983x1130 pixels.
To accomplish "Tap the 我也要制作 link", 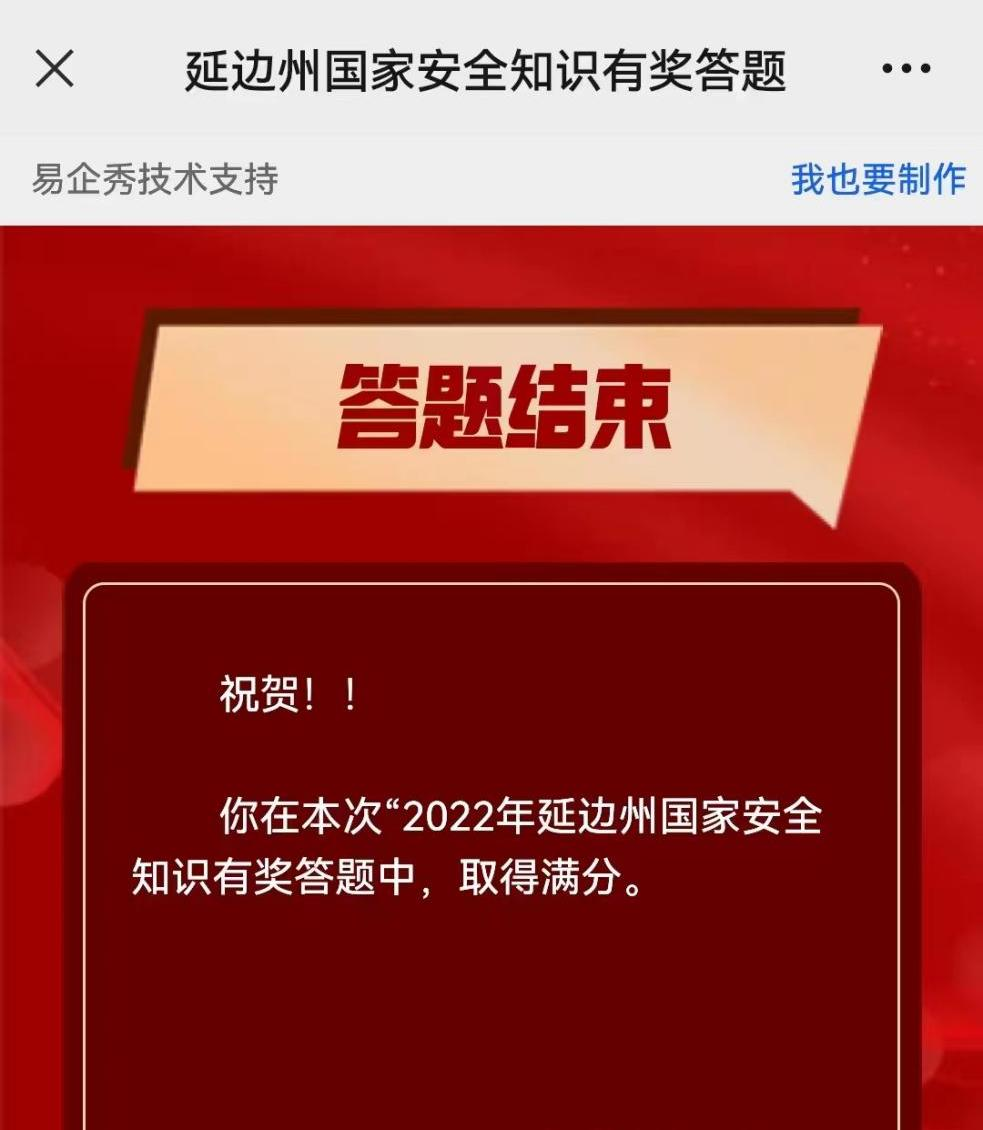I will pos(877,180).
